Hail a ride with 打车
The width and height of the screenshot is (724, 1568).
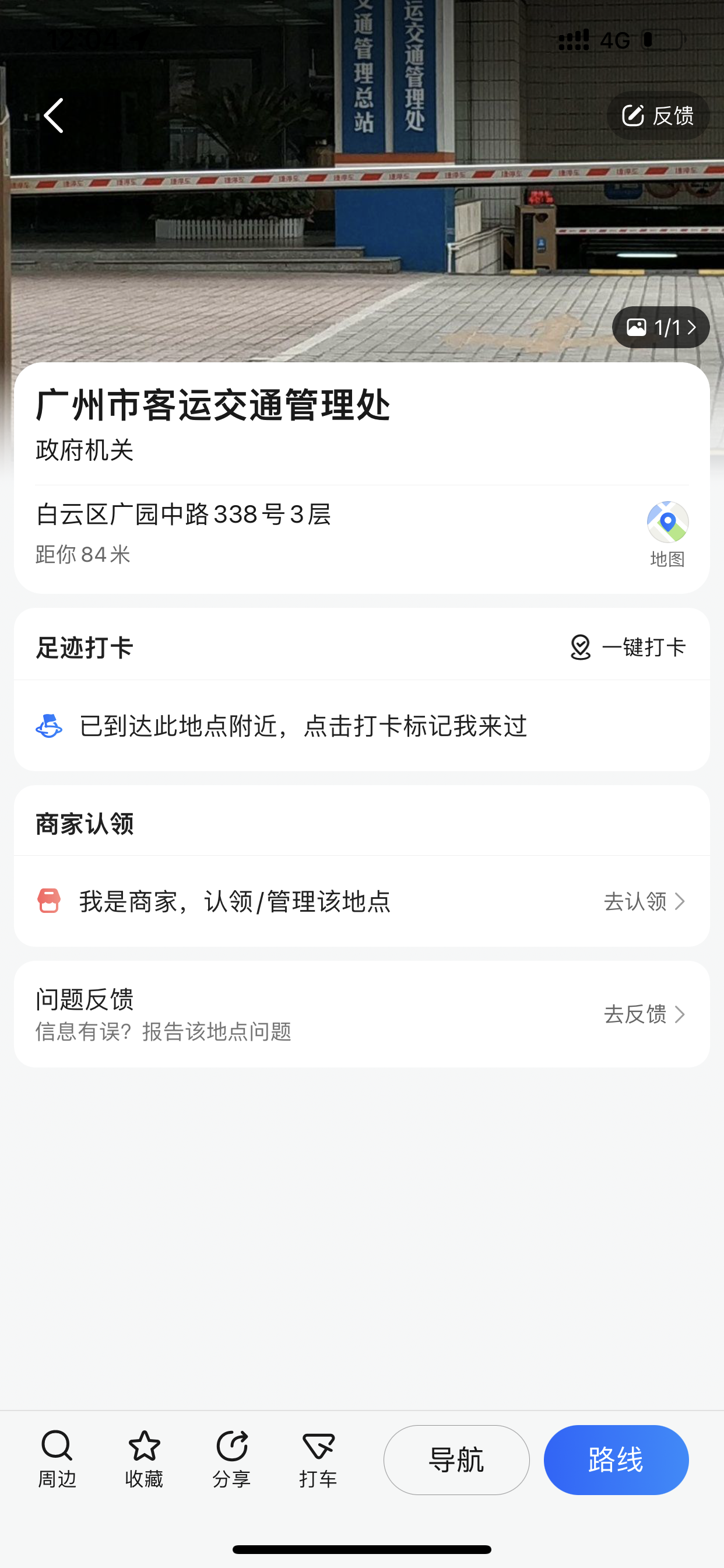click(318, 1459)
